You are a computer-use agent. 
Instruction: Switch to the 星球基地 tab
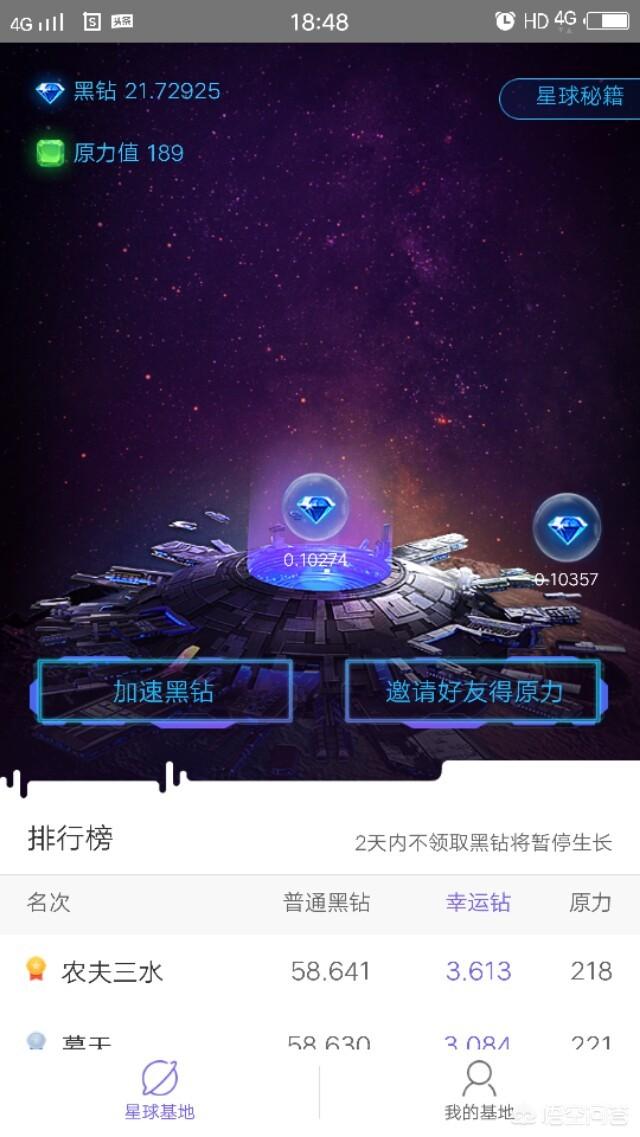tap(160, 1090)
